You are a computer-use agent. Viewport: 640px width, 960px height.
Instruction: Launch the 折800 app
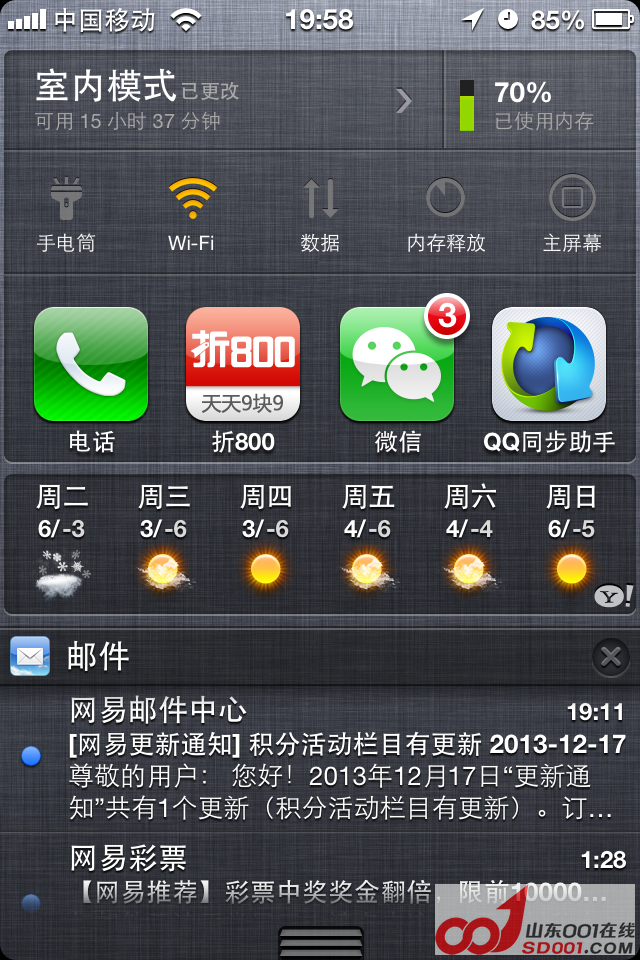click(x=243, y=365)
